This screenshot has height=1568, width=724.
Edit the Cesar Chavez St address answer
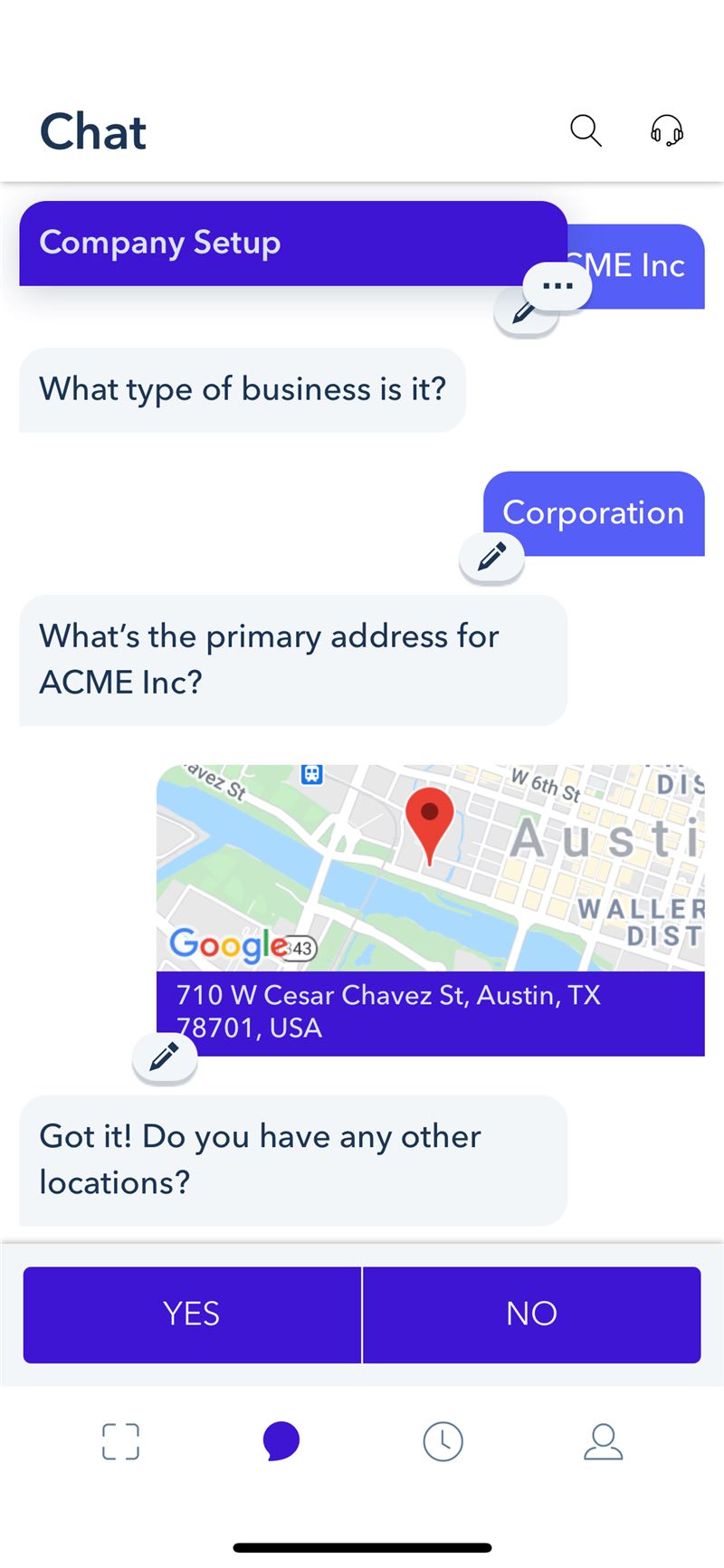point(165,1056)
